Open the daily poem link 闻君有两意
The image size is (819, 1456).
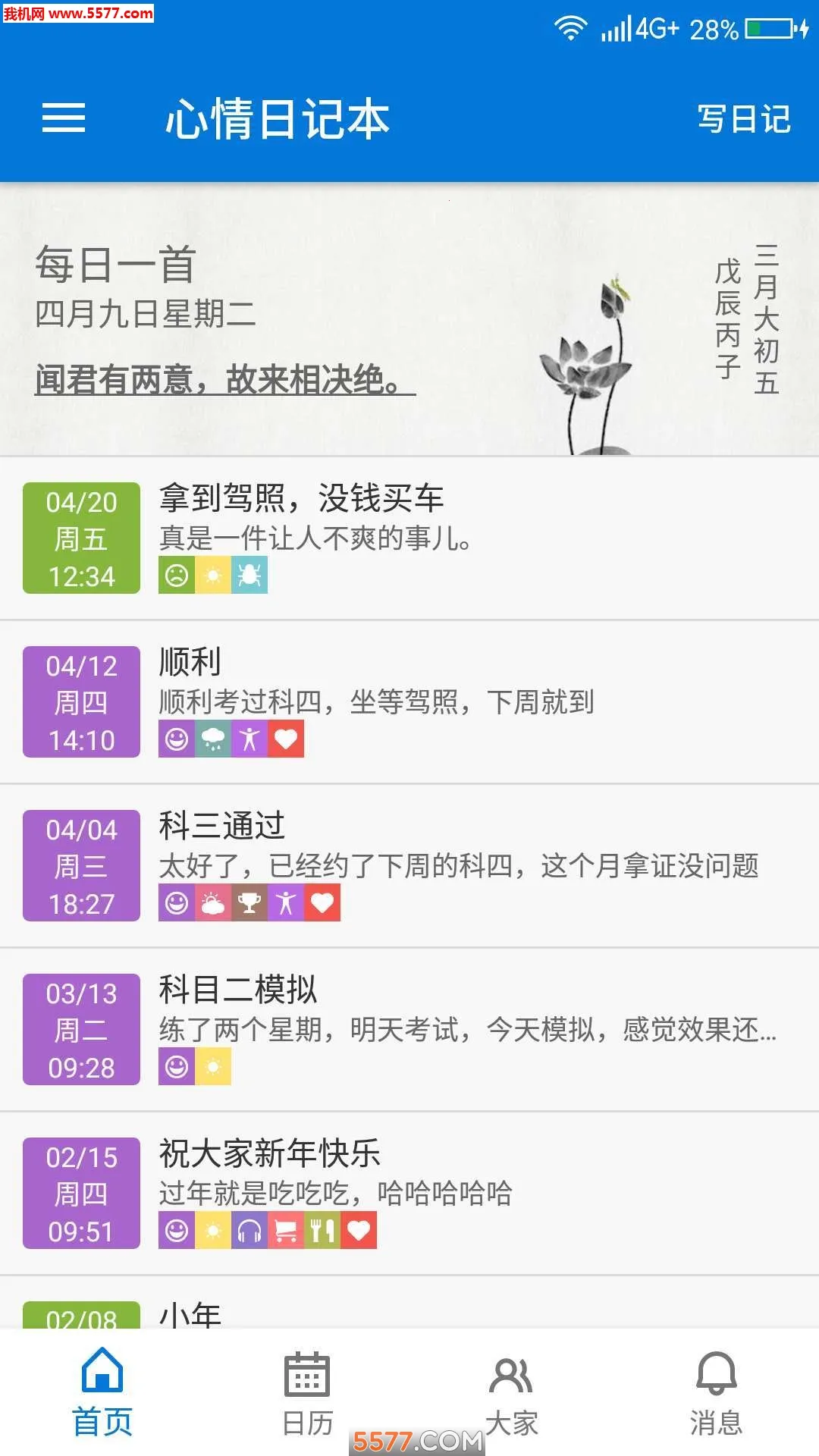point(224,379)
